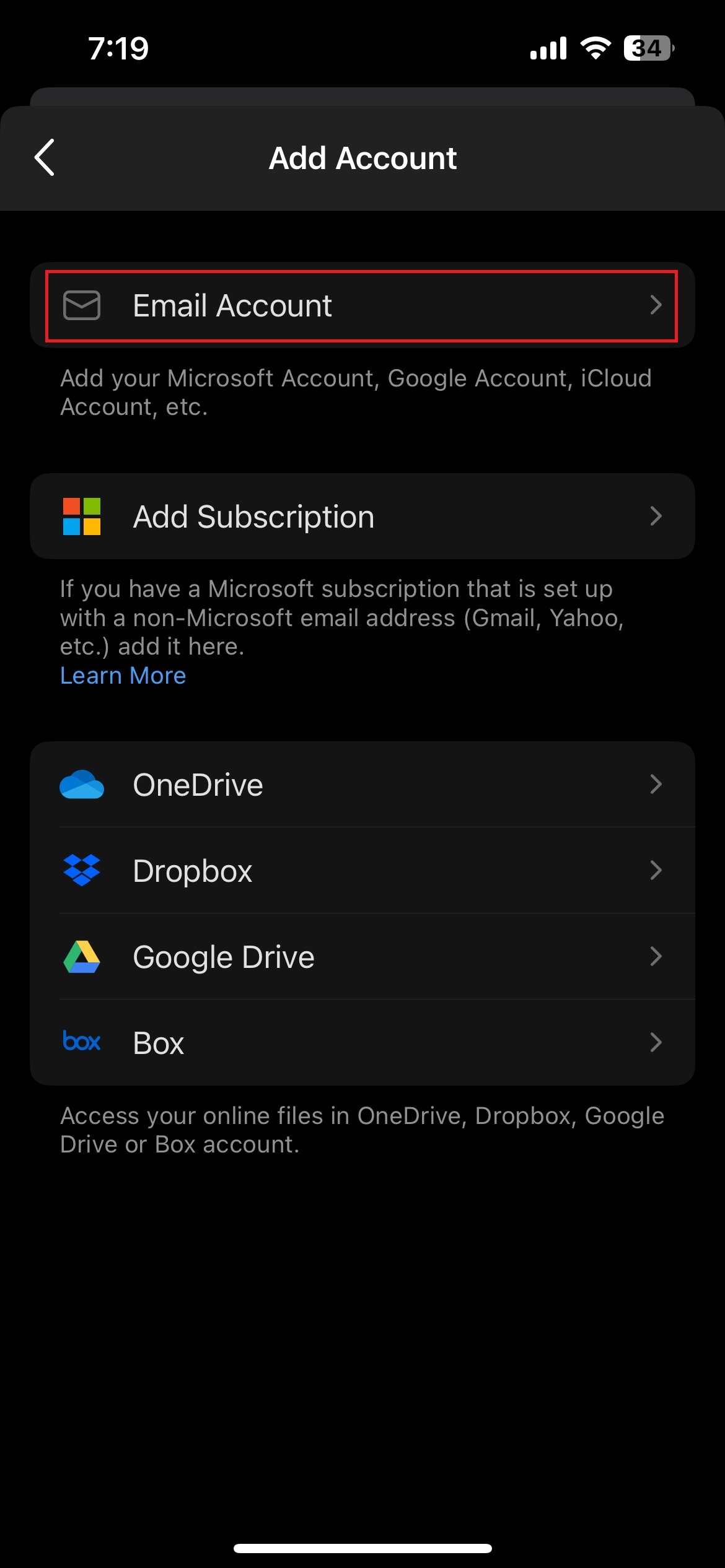Expand the Dropbox row chevron

(657, 869)
